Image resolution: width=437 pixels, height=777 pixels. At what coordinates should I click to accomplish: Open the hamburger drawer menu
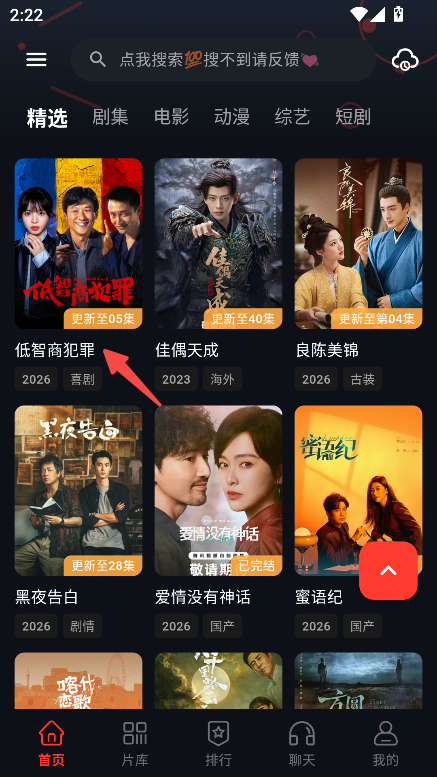click(x=36, y=60)
